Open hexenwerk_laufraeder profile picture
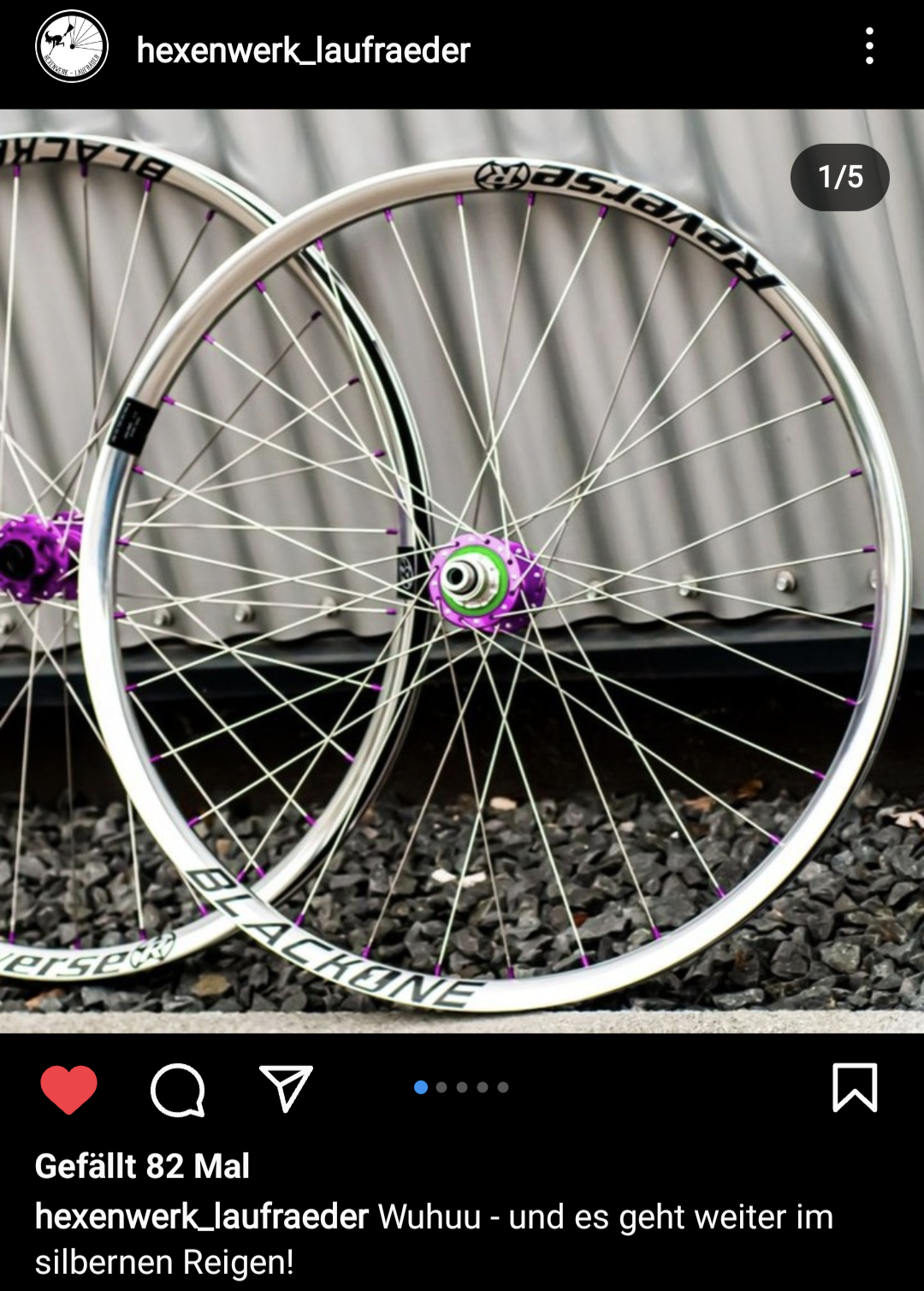The width and height of the screenshot is (924, 1291). coord(72,47)
